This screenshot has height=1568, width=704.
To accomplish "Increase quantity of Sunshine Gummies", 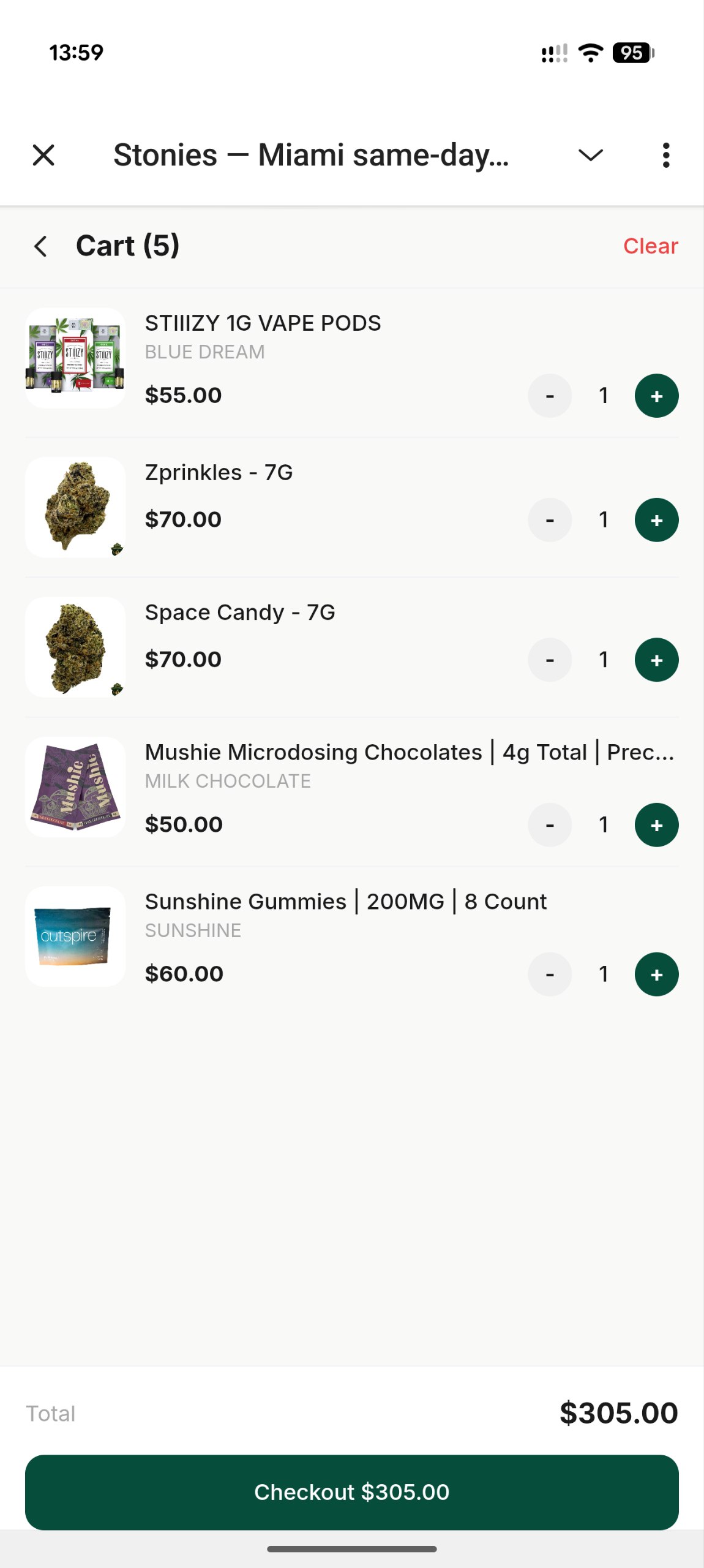I will (x=656, y=974).
